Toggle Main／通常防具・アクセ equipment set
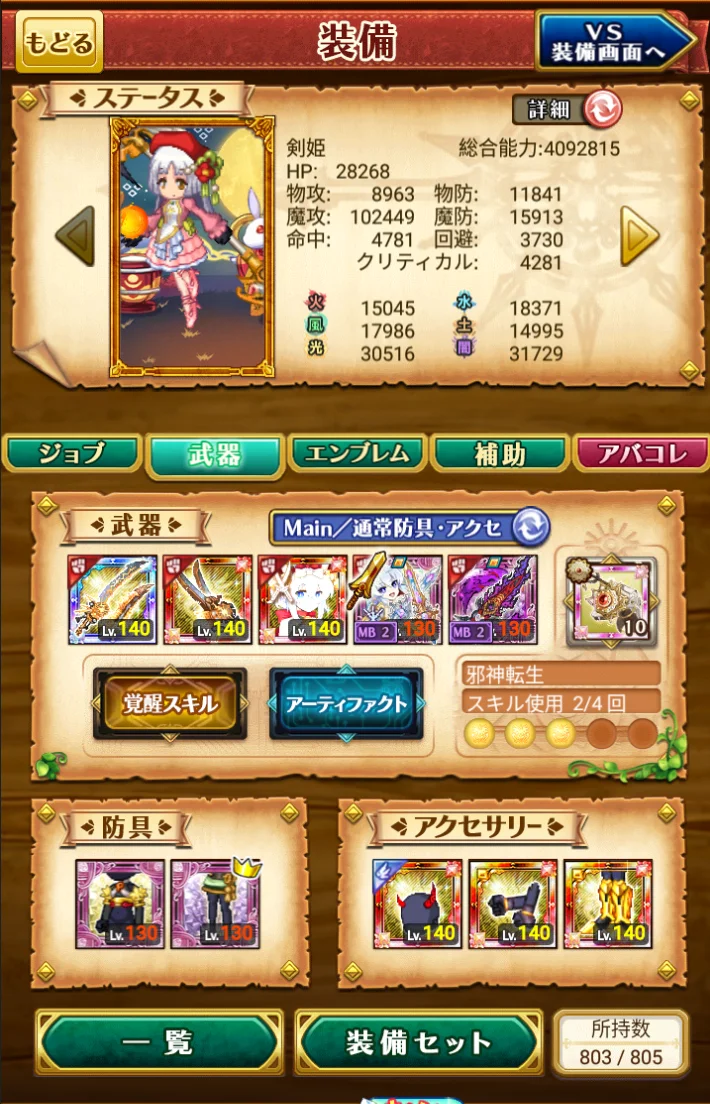 tap(410, 528)
